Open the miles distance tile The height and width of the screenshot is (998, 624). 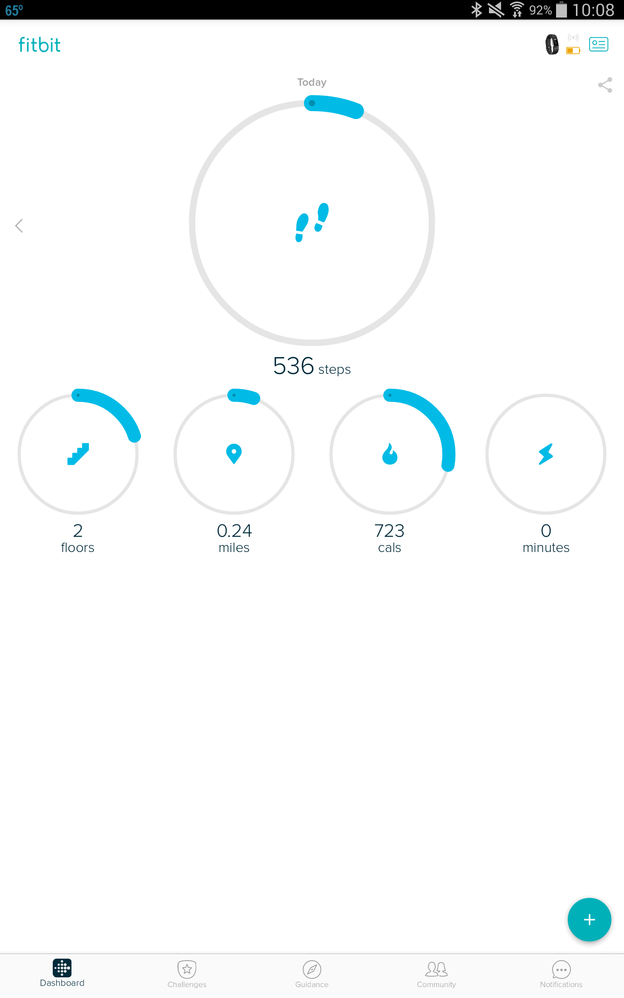(234, 454)
